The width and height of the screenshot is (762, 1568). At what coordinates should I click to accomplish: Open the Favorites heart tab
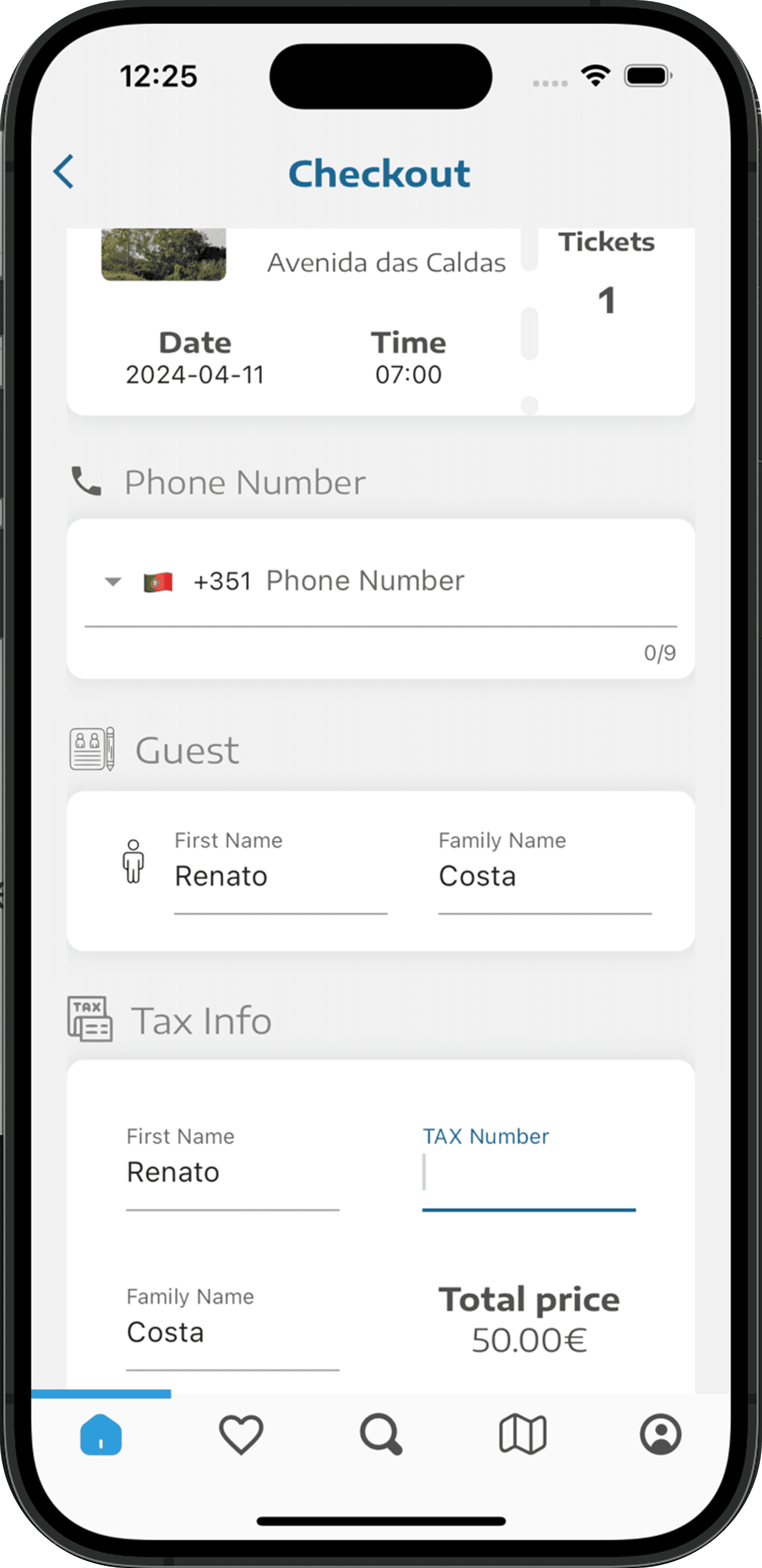tap(241, 1434)
